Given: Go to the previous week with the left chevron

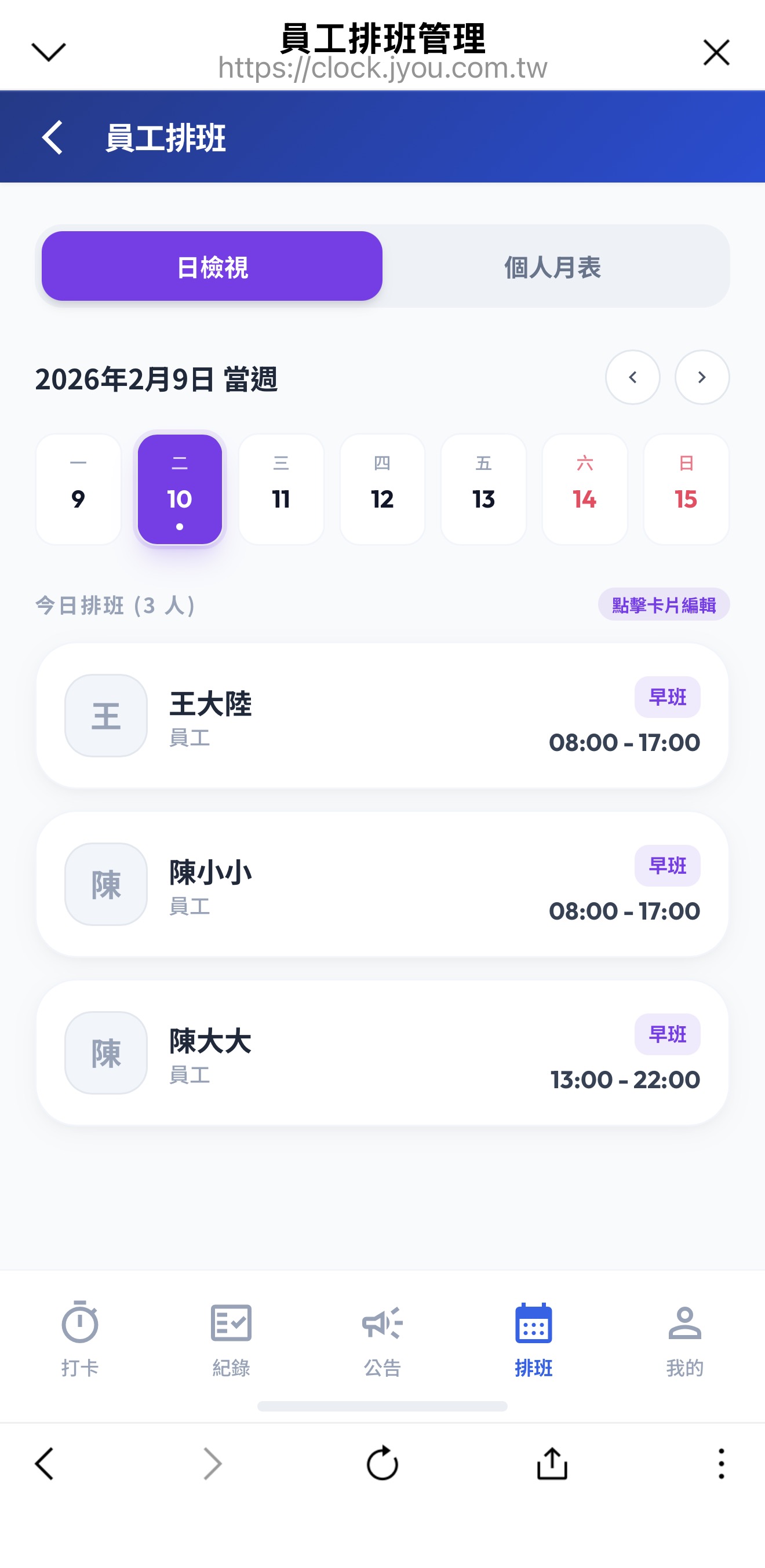Looking at the screenshot, I should pyautogui.click(x=633, y=377).
